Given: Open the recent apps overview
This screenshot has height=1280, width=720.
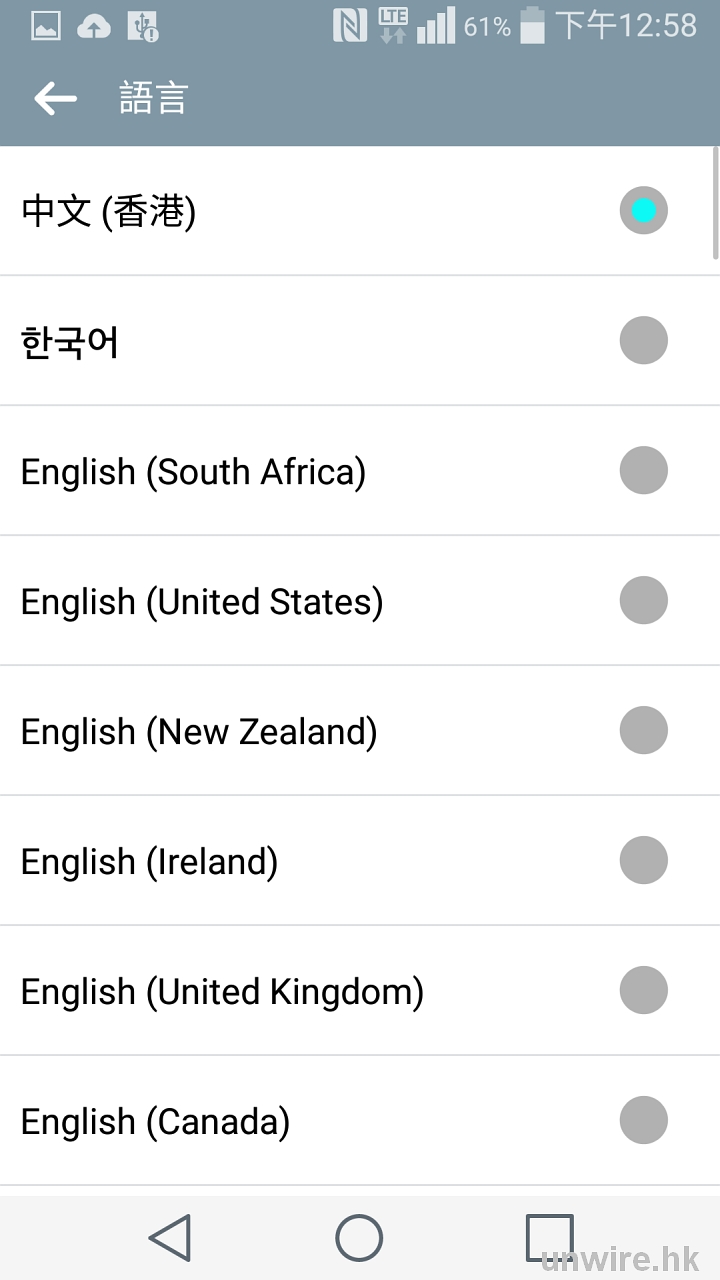Looking at the screenshot, I should tap(549, 1238).
